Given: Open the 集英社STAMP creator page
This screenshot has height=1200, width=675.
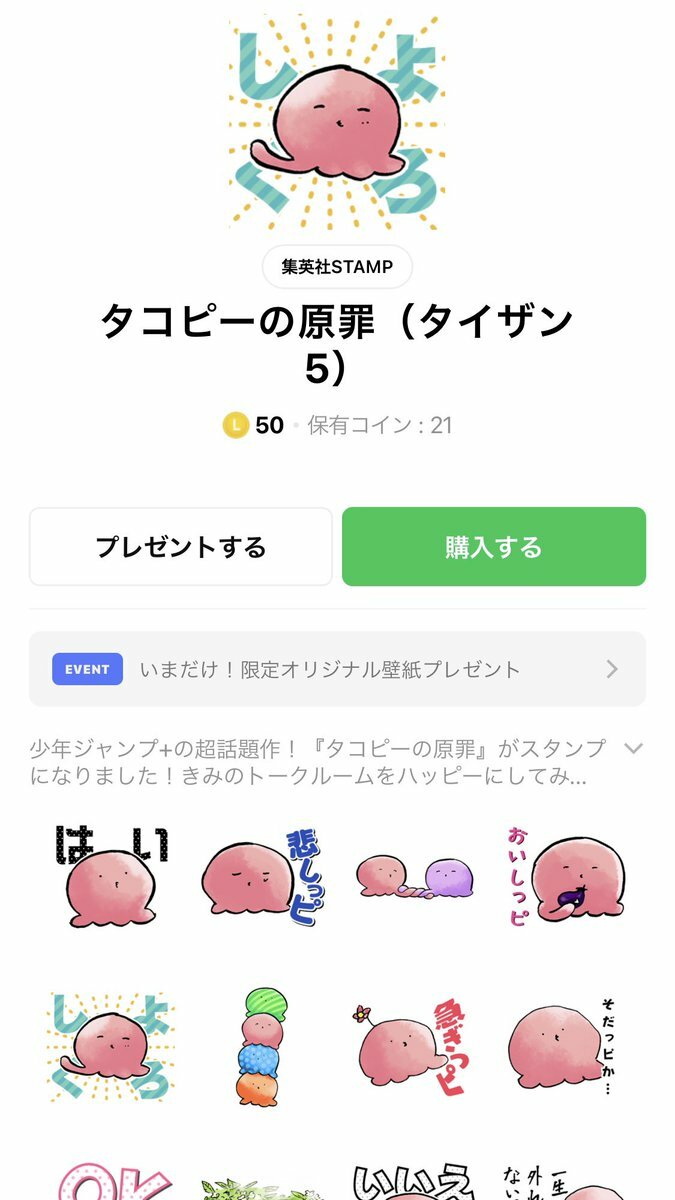Looking at the screenshot, I should 337,267.
